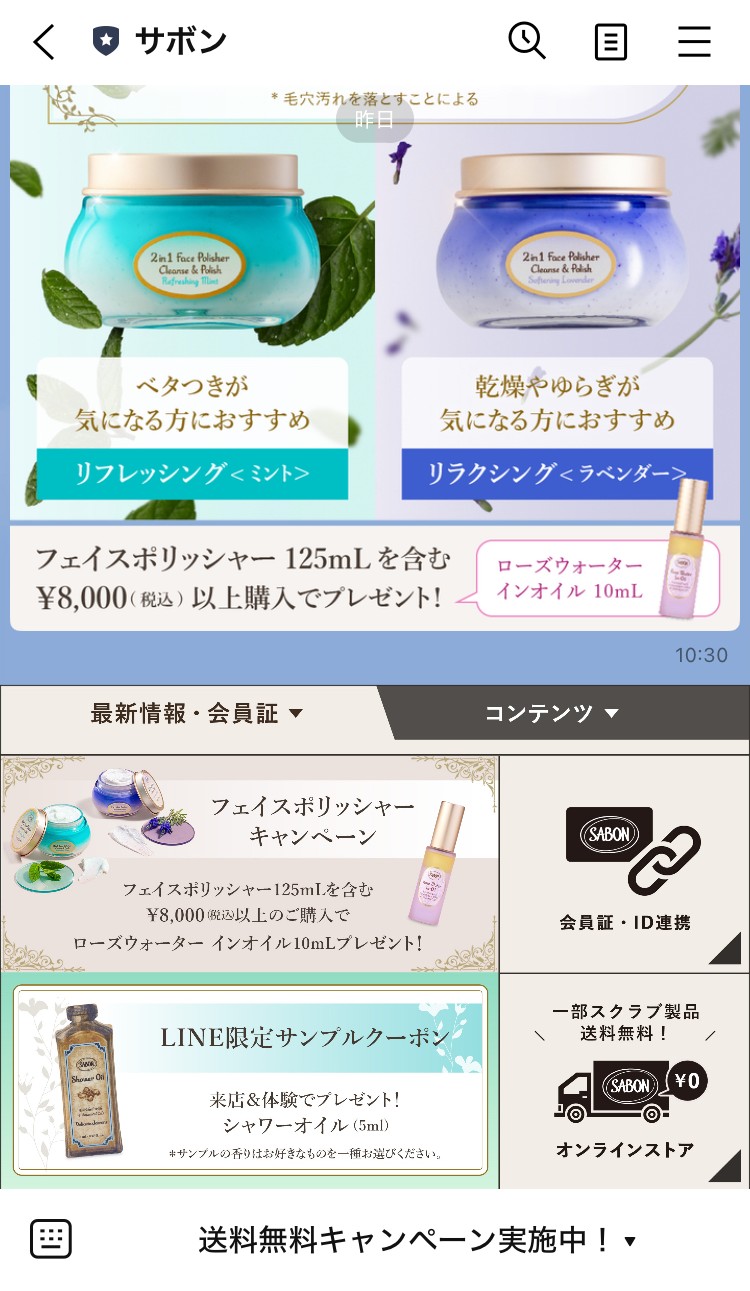The width and height of the screenshot is (750, 1291).
Task: Open the notes icon in header
Action: pyautogui.click(x=610, y=42)
